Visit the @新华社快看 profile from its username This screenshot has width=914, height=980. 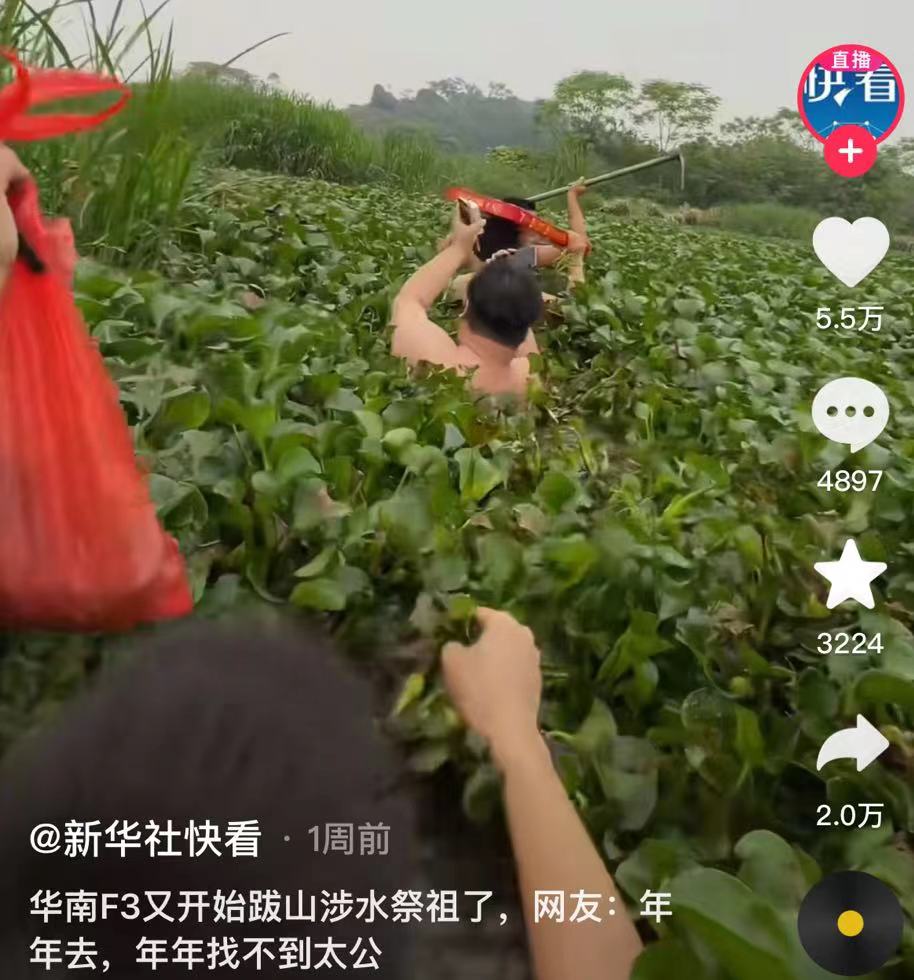146,839
